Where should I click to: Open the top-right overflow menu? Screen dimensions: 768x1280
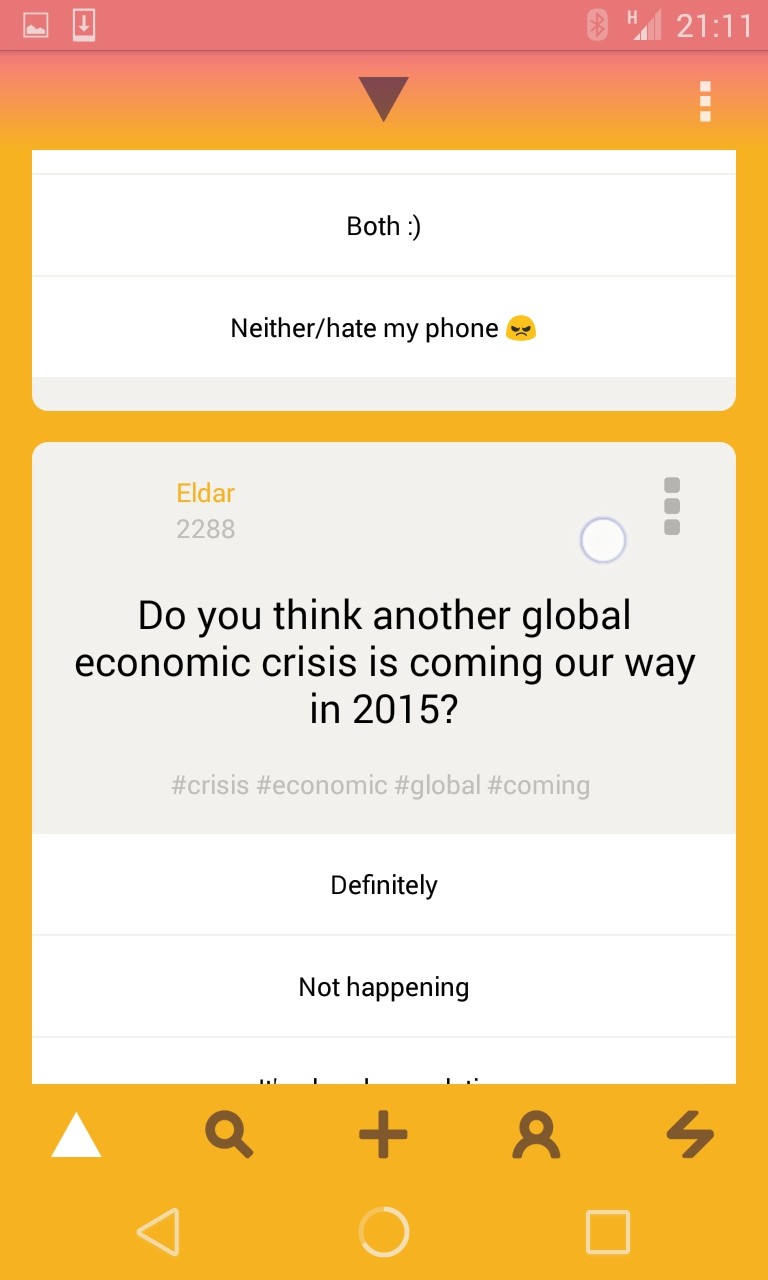tap(705, 101)
